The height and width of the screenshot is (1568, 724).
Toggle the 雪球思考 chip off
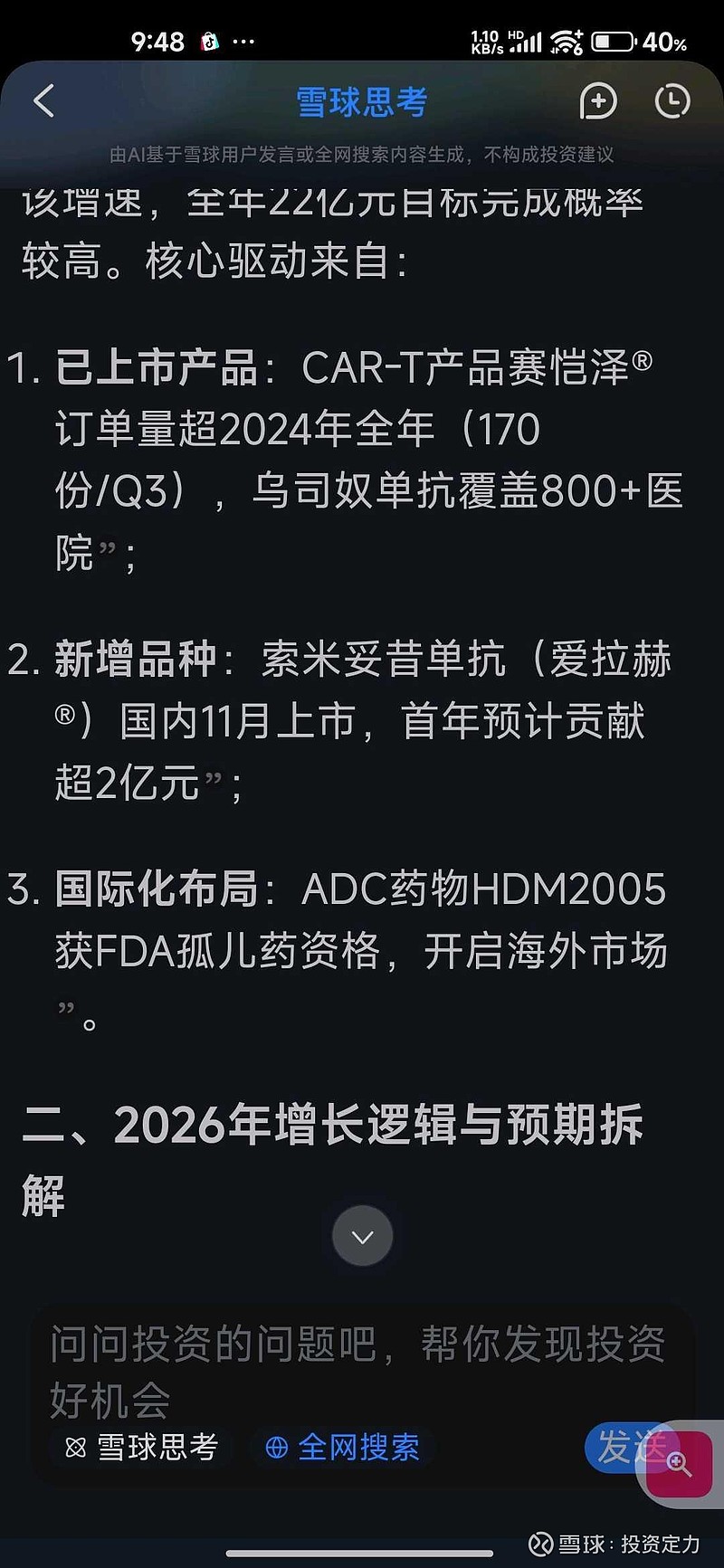coord(140,1449)
